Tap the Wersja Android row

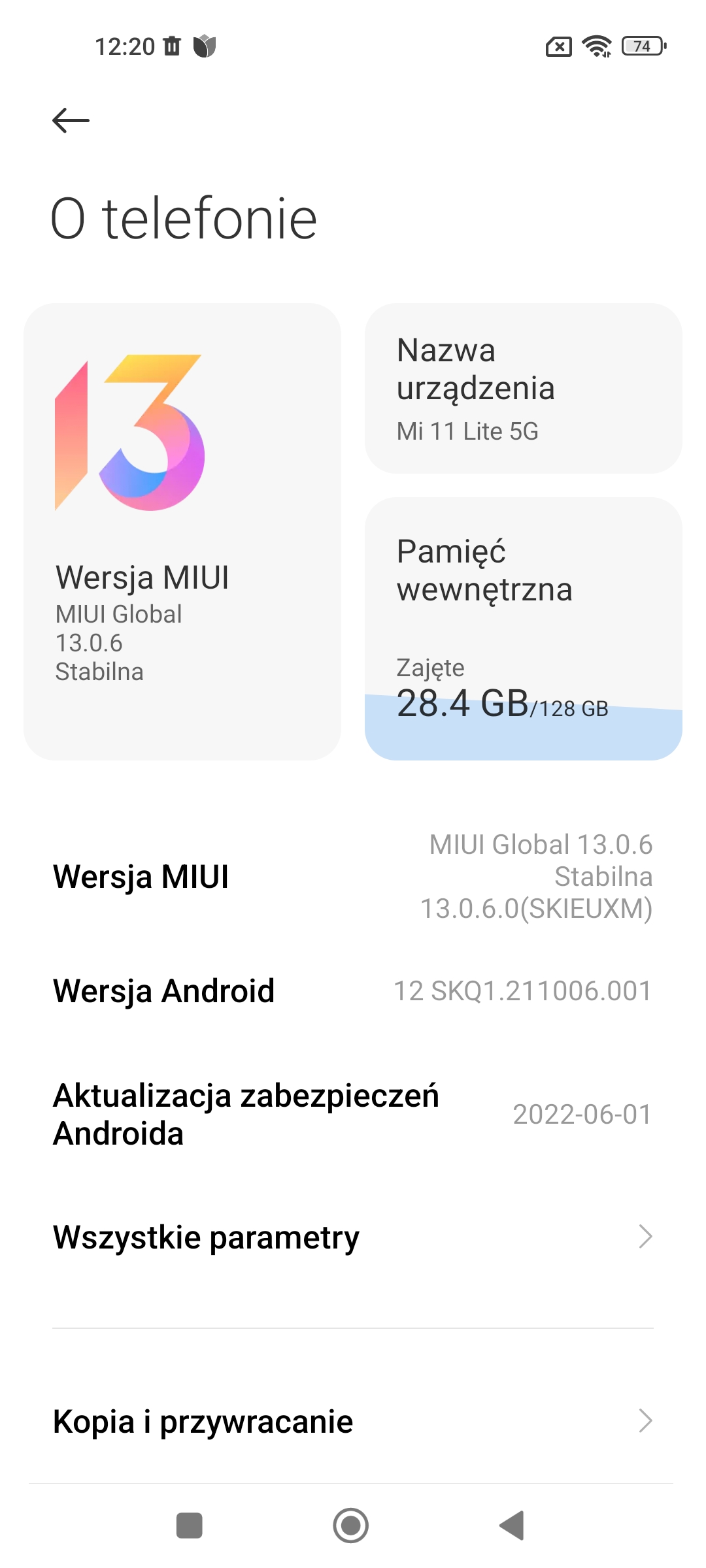pos(353,990)
